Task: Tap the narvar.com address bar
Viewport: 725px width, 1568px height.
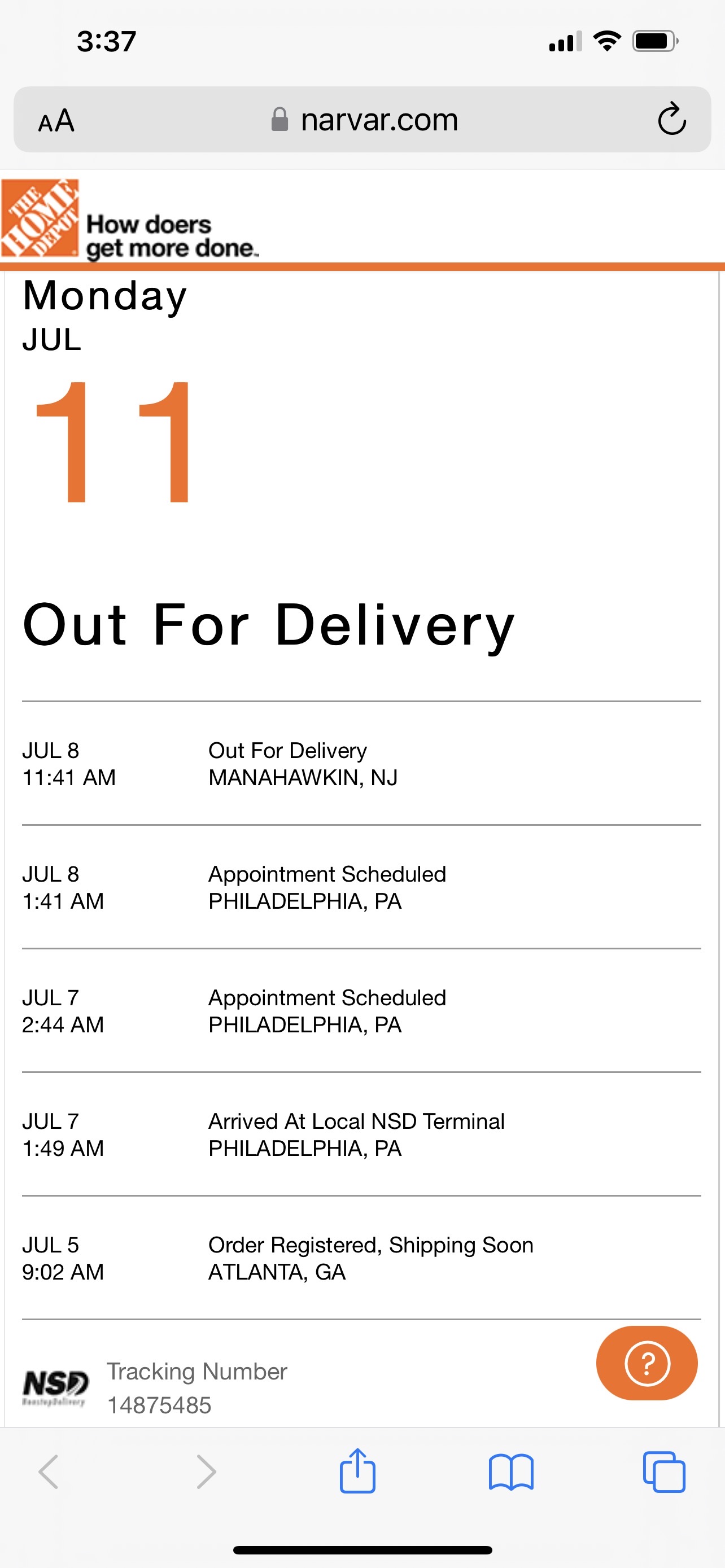Action: (365, 120)
